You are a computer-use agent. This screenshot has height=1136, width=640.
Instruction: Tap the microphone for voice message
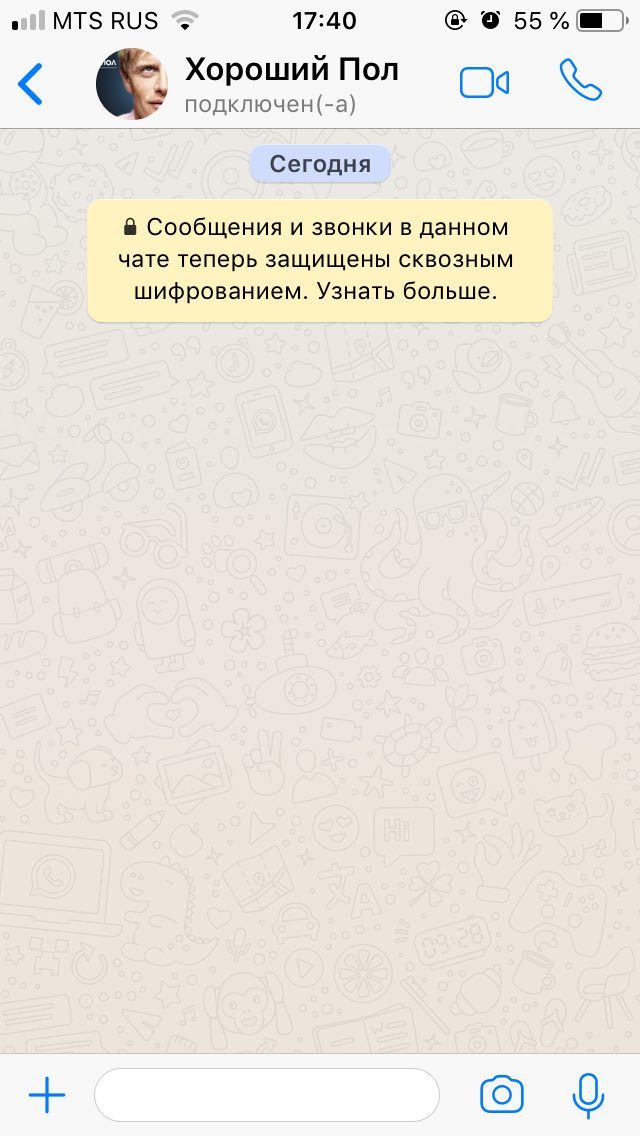pos(588,1095)
